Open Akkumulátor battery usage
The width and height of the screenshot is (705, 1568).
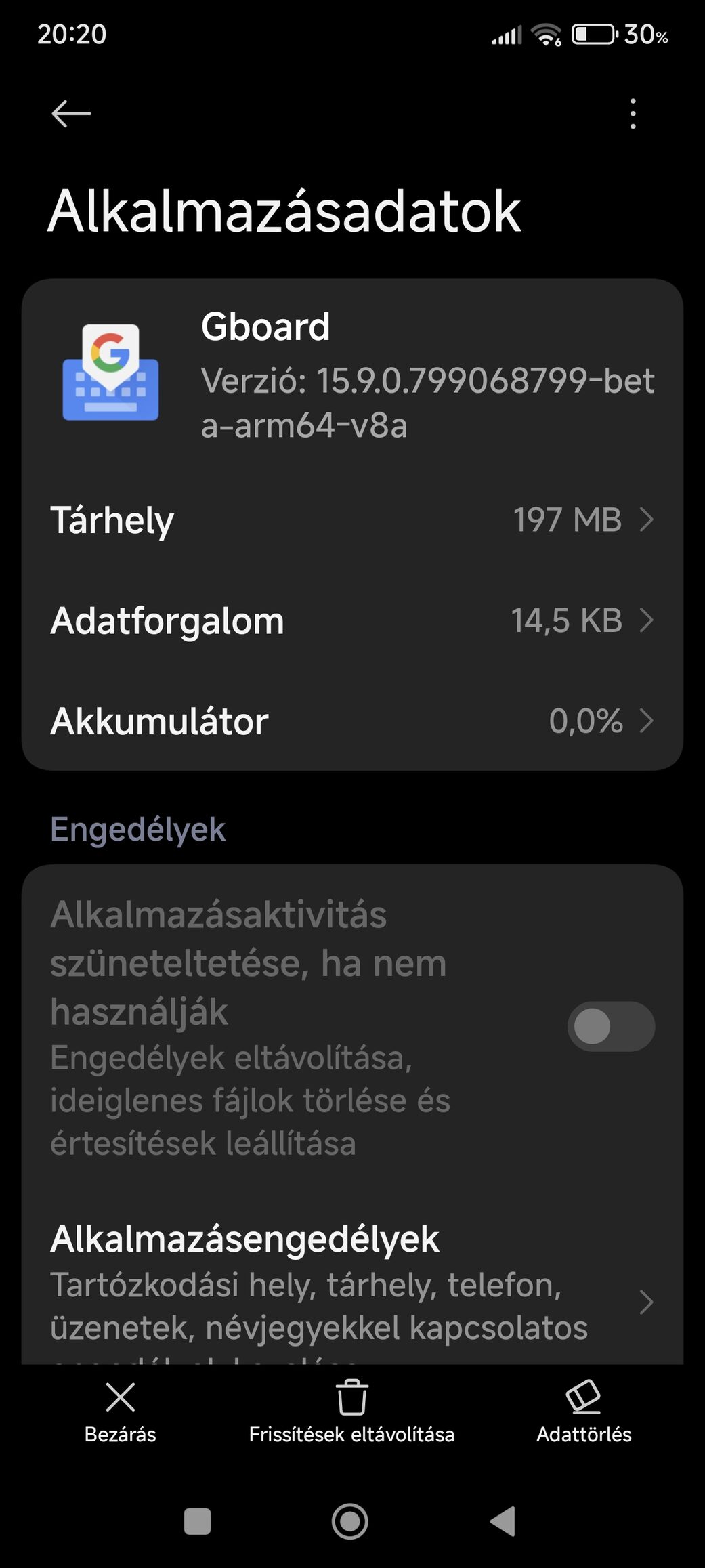click(352, 720)
